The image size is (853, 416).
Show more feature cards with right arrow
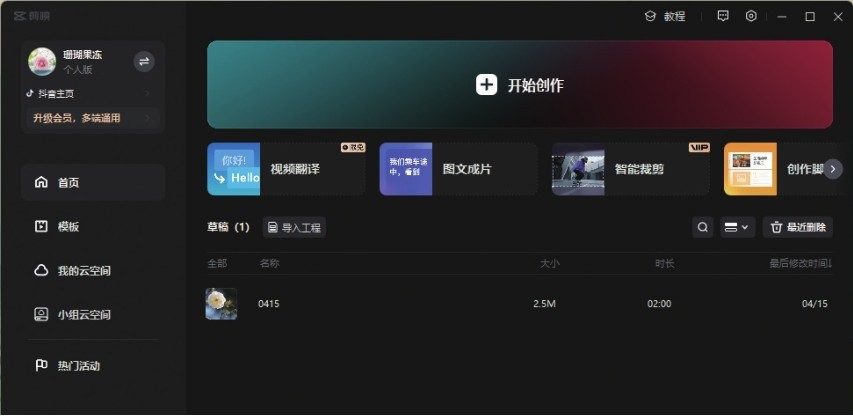pos(833,169)
